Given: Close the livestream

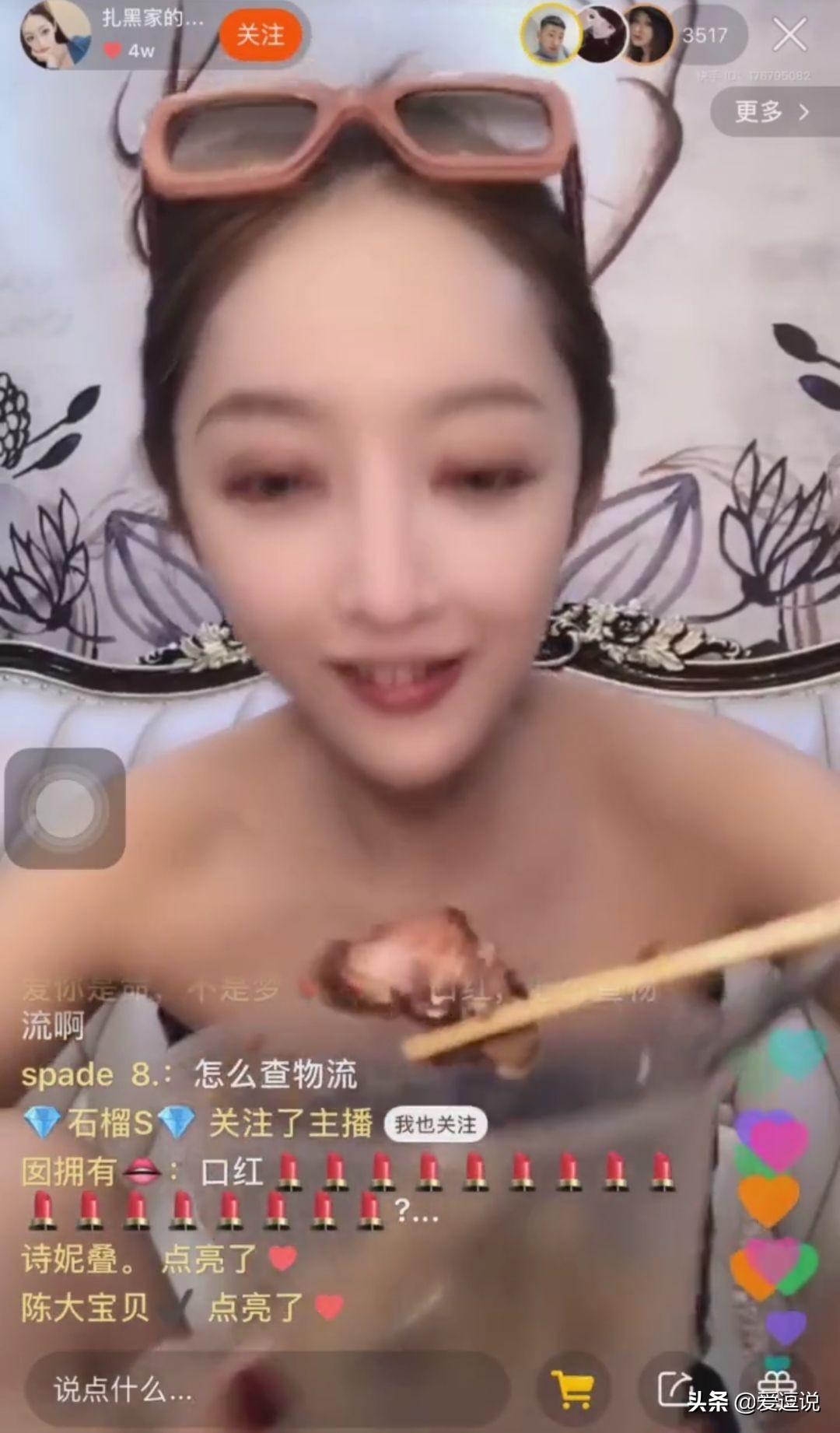Looking at the screenshot, I should [x=789, y=35].
